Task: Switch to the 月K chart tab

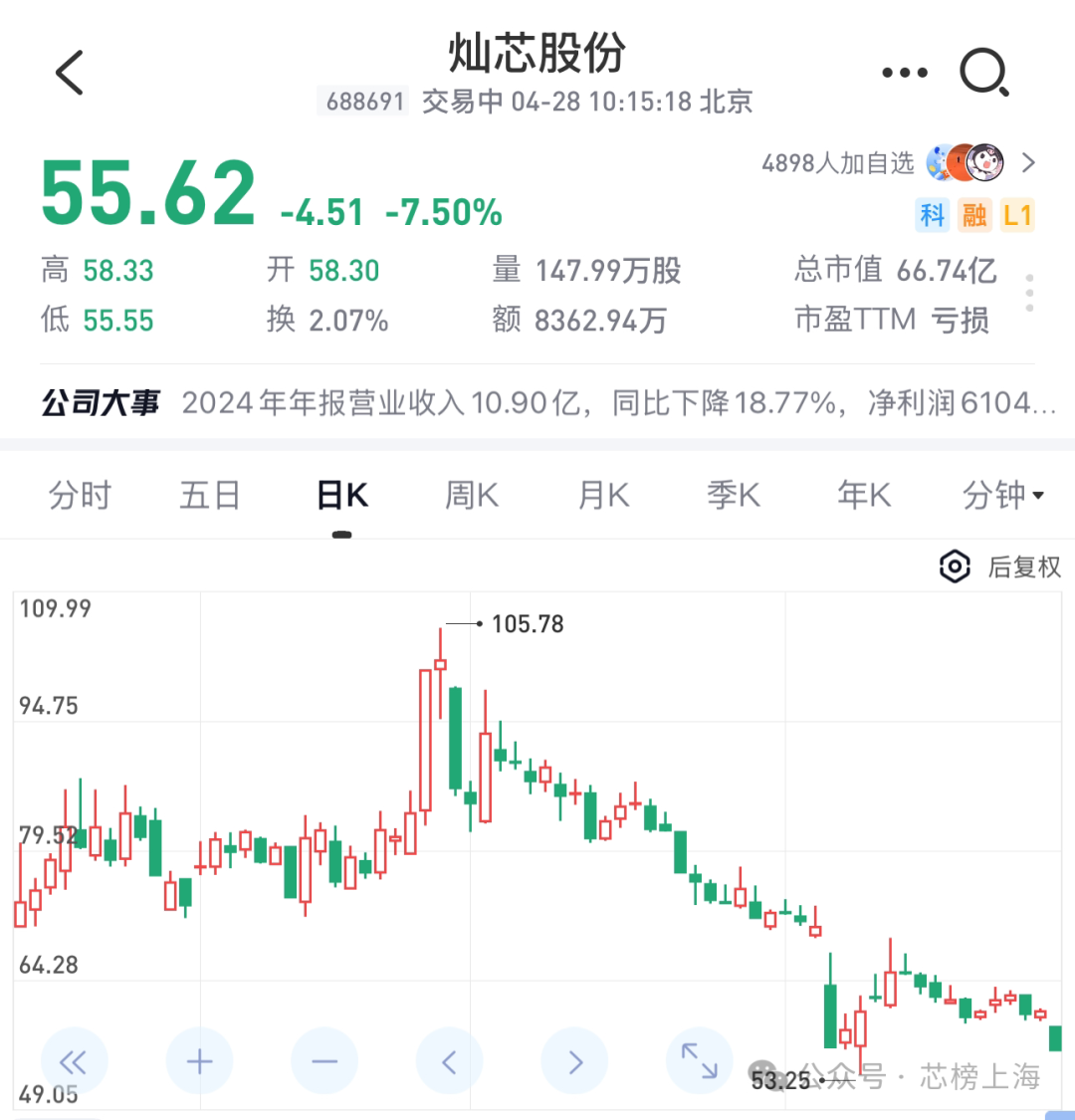Action: [x=603, y=495]
